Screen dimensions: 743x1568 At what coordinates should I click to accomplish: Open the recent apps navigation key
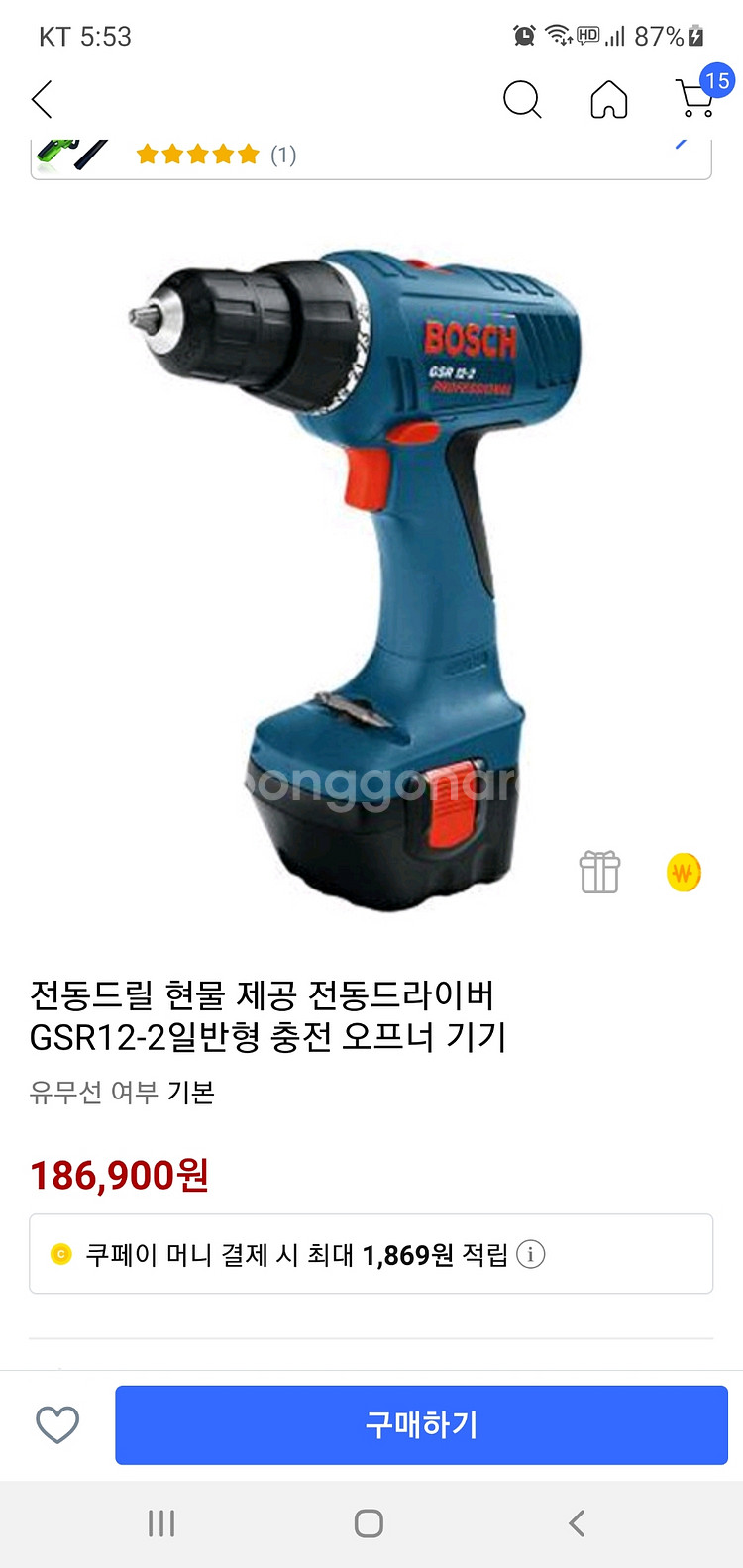pyautogui.click(x=160, y=1522)
